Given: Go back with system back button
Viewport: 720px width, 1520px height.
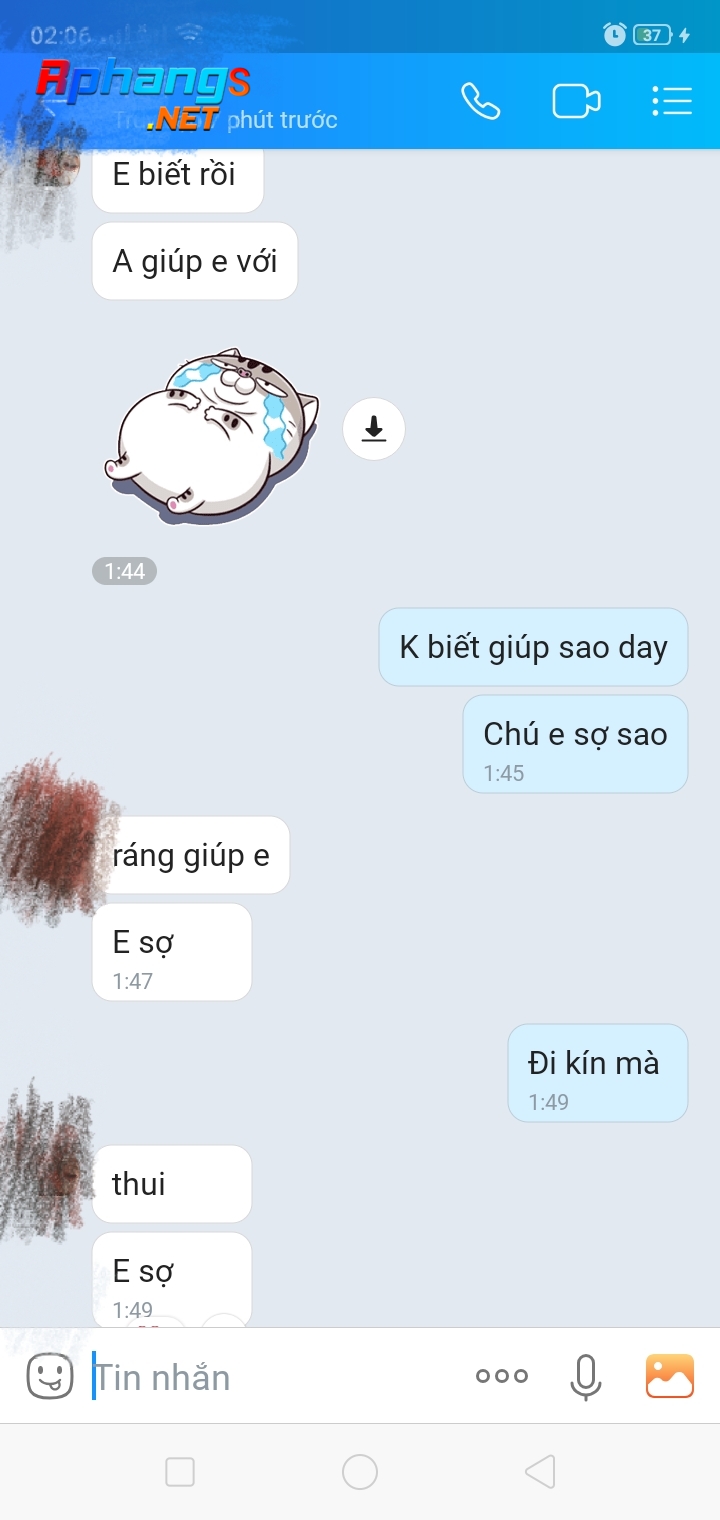Looking at the screenshot, I should click(540, 1472).
